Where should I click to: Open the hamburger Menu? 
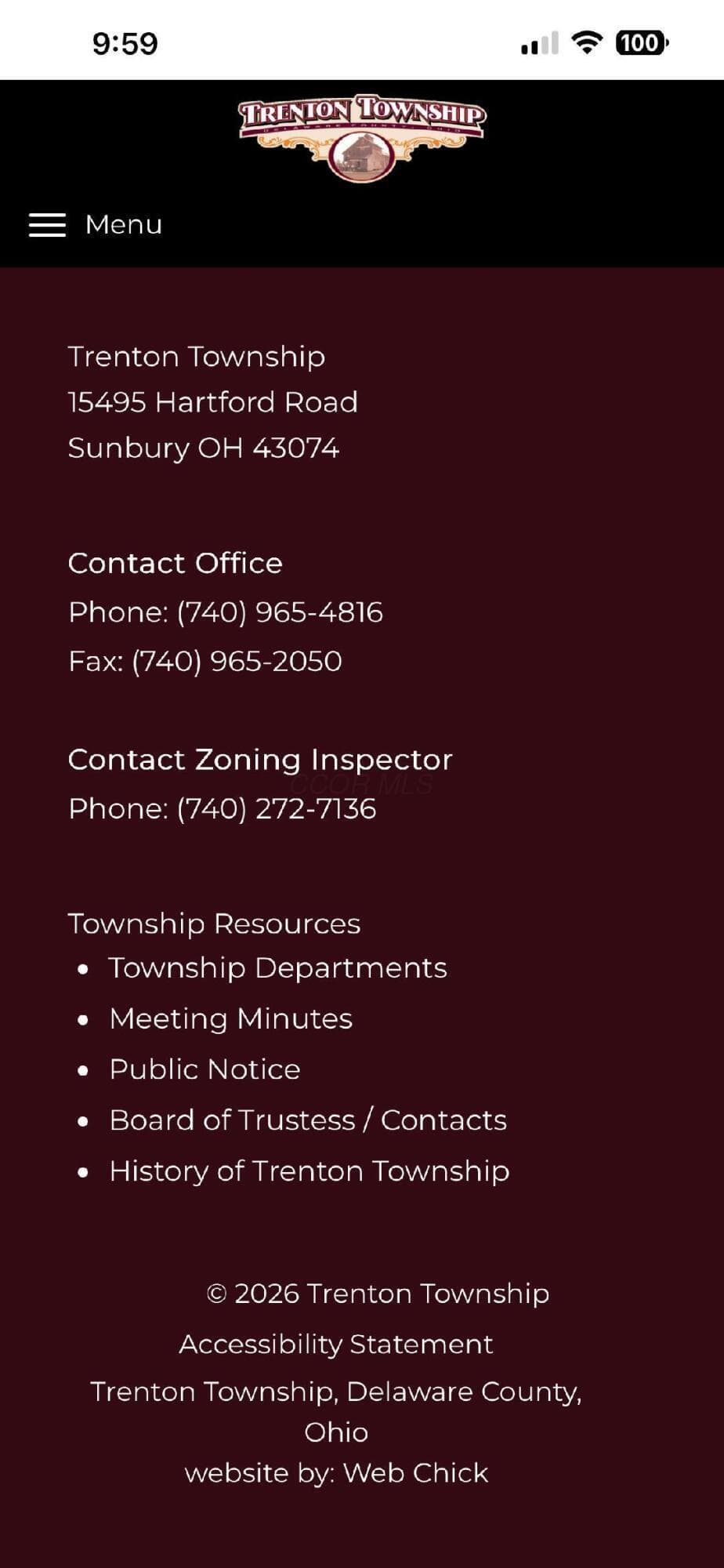(96, 225)
